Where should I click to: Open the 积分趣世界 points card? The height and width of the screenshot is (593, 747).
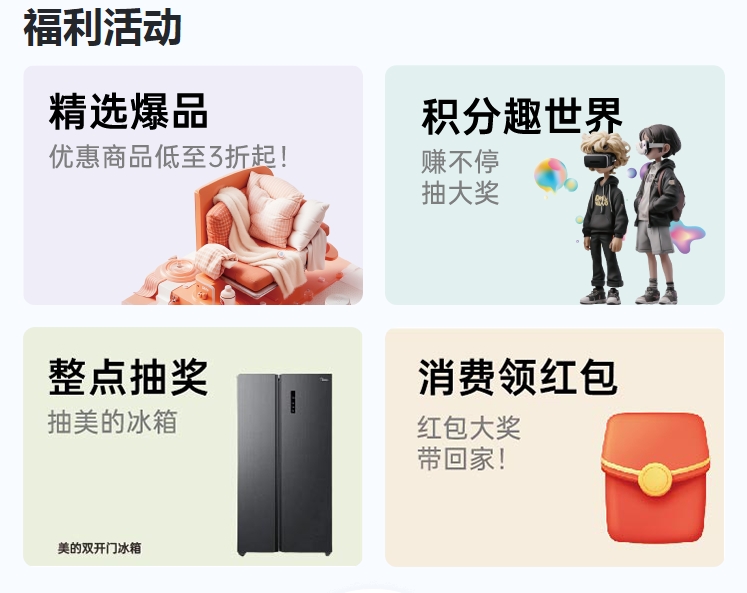(x=554, y=185)
